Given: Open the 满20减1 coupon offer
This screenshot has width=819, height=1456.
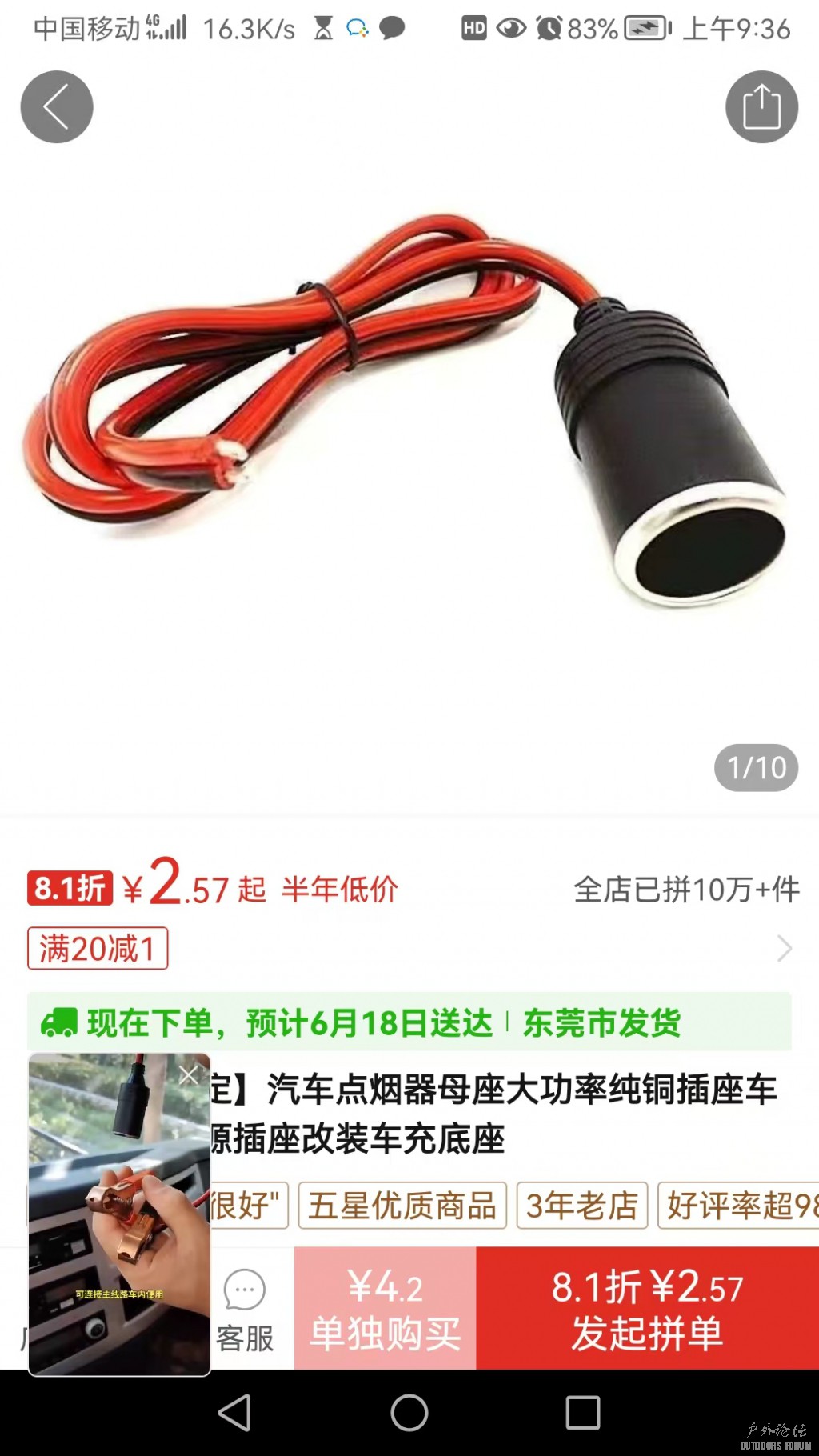Looking at the screenshot, I should pos(98,949).
